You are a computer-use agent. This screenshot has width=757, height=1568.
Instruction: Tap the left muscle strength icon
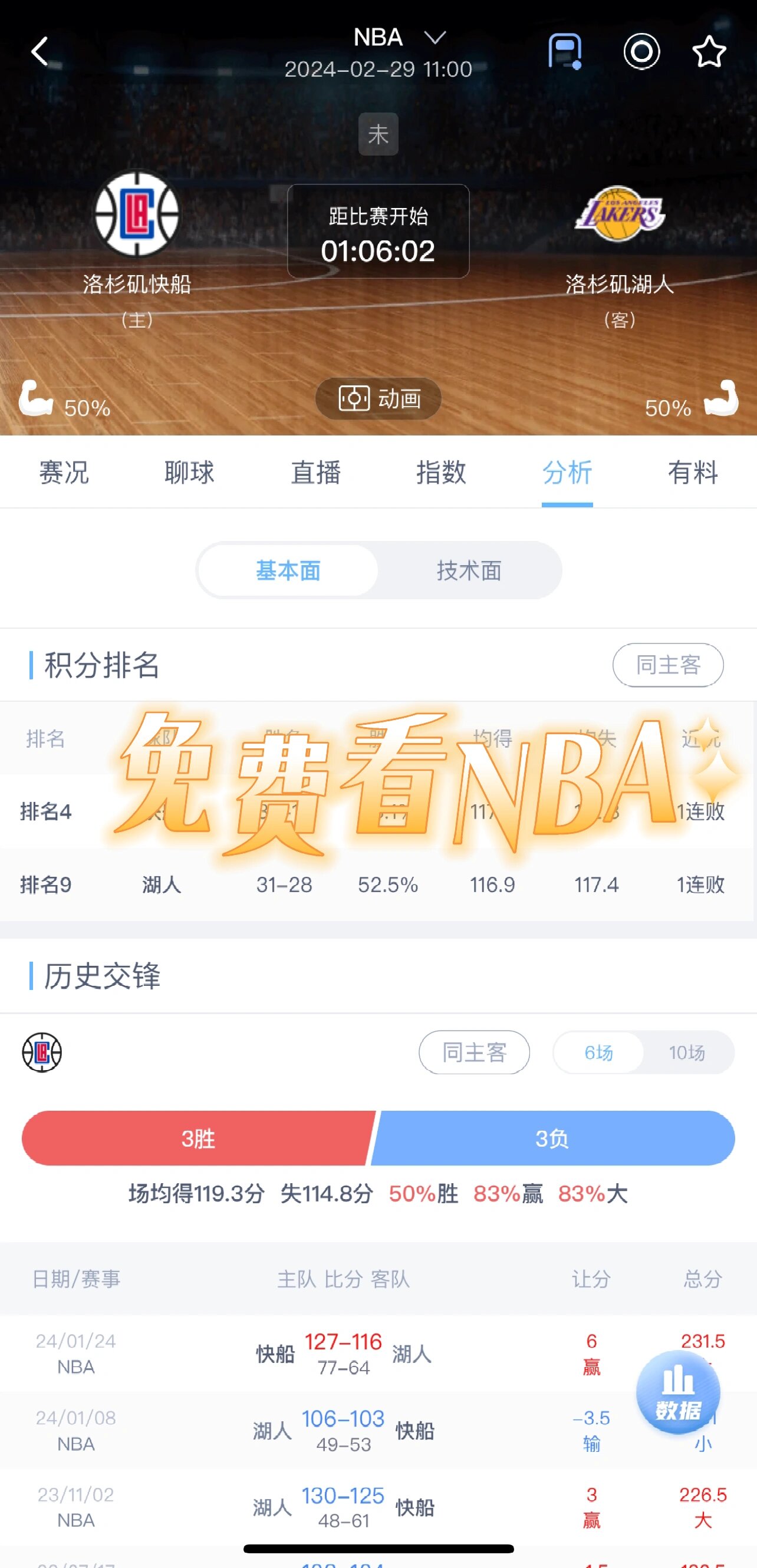[35, 399]
